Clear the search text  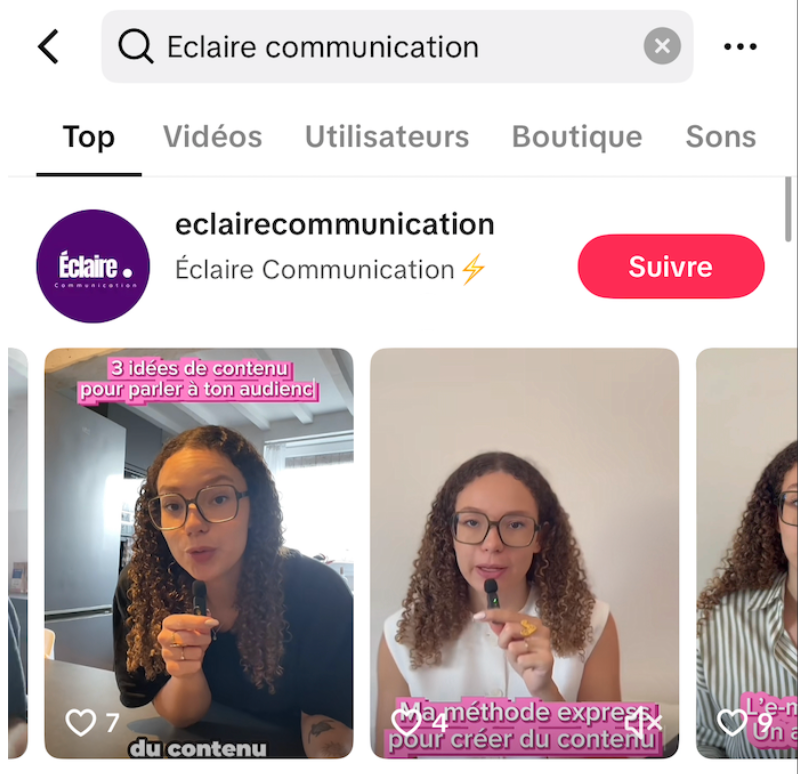point(661,47)
